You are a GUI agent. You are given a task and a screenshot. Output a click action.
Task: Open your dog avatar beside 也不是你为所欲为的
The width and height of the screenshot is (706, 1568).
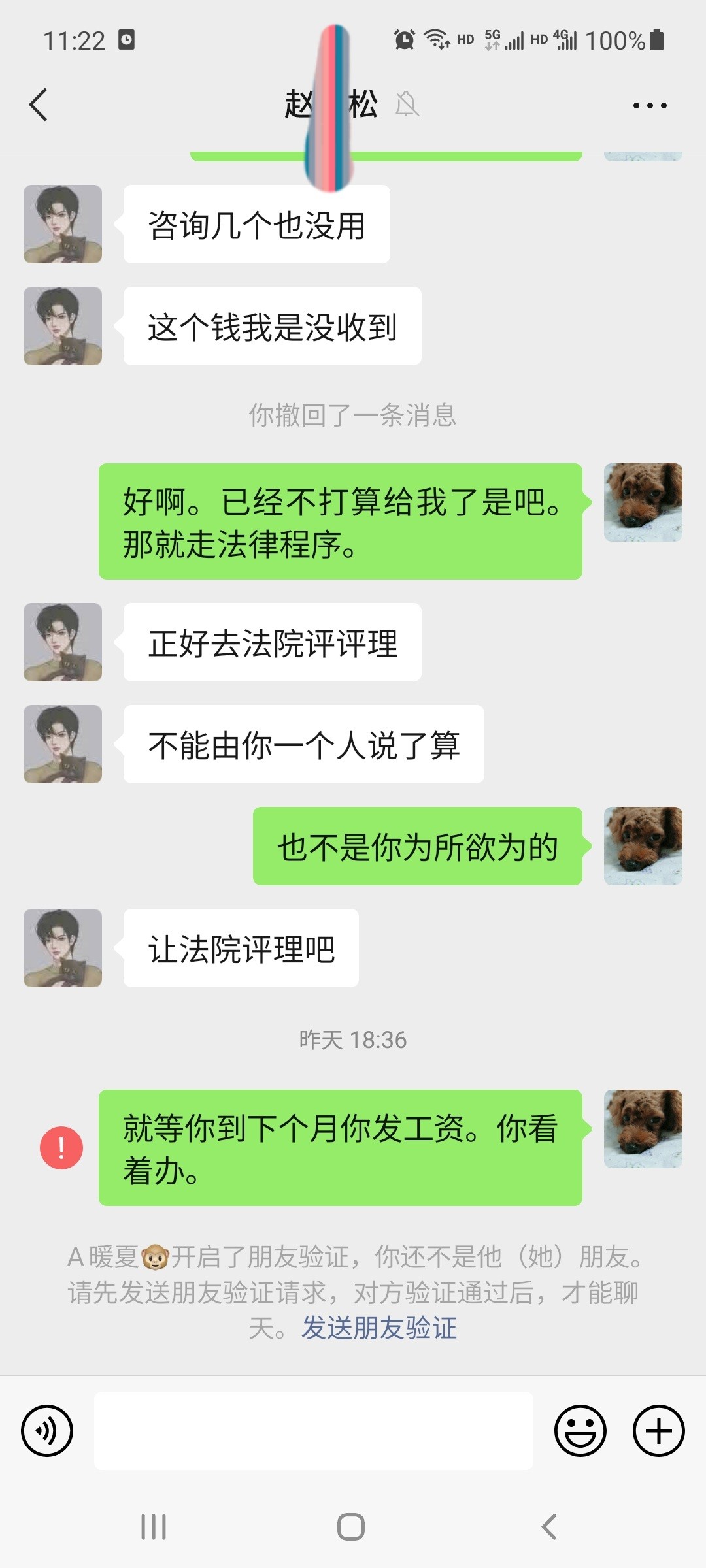[643, 846]
